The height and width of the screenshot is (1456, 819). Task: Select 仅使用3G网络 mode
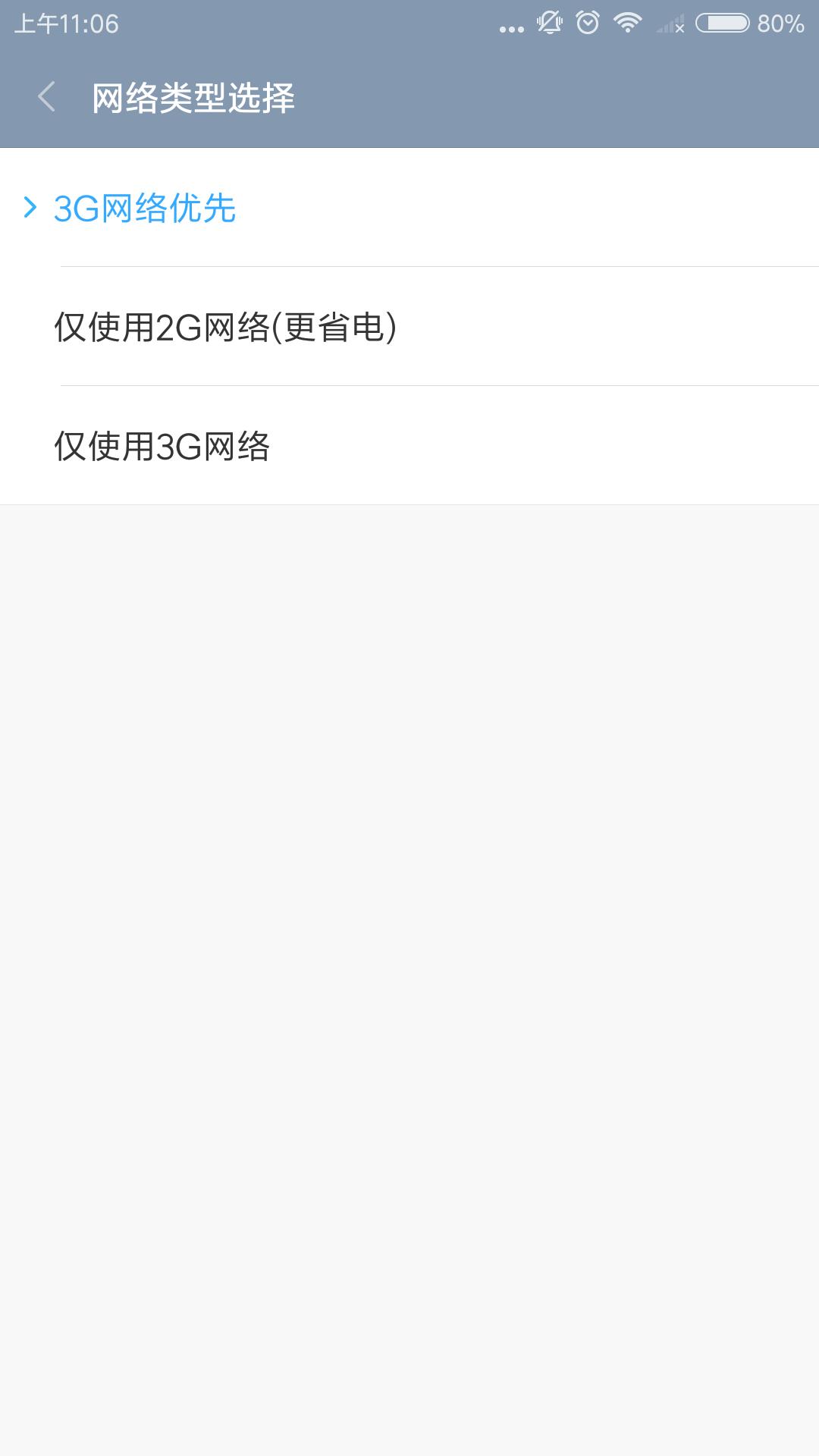tap(164, 446)
